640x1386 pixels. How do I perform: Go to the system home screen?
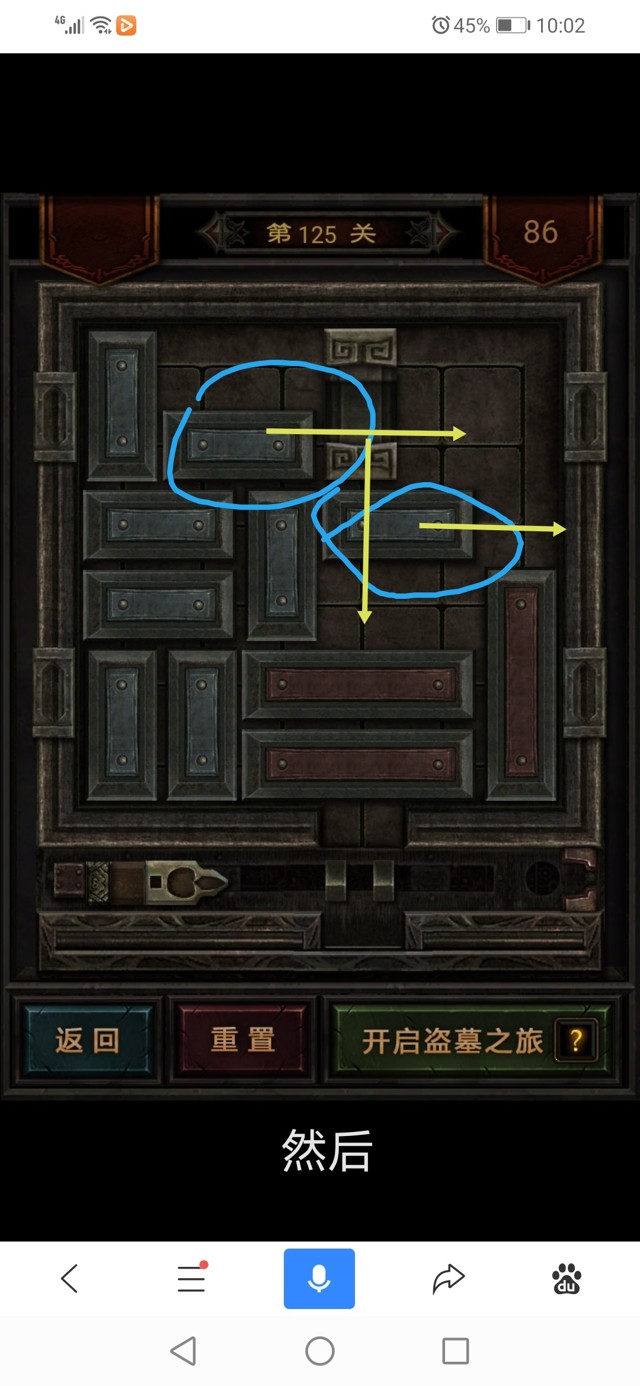click(x=320, y=1352)
